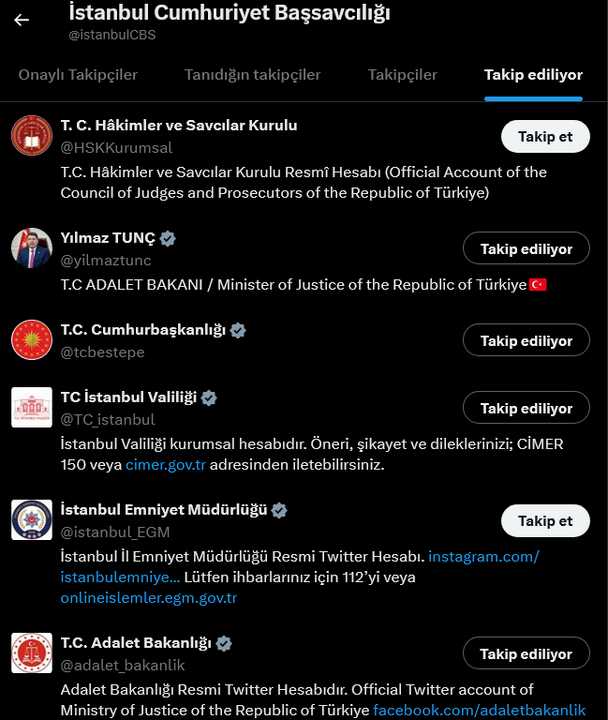Stay on the Takip ediliyor tab
Image resolution: width=608 pixels, height=720 pixels.
point(533,75)
